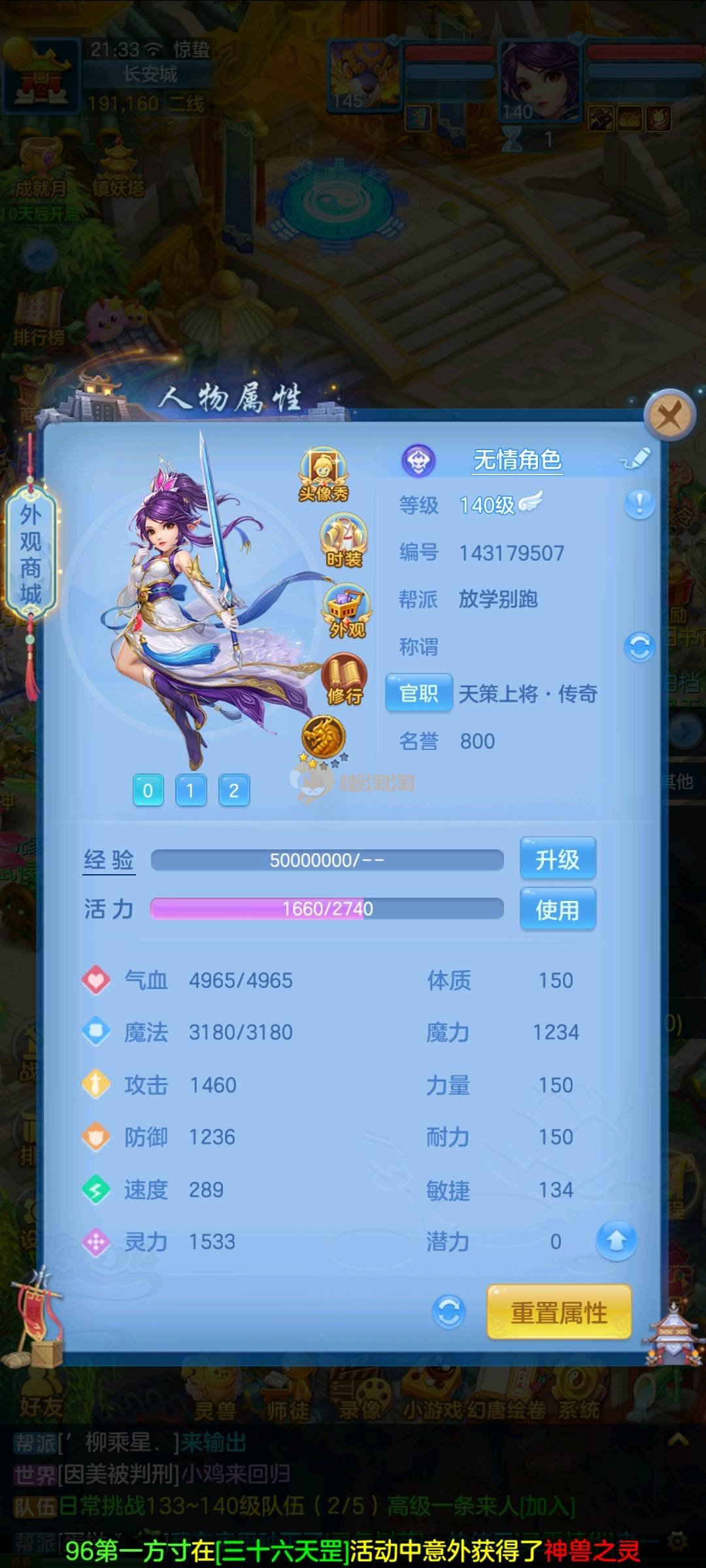Add 潜力 points with the arrow button

(x=616, y=1241)
